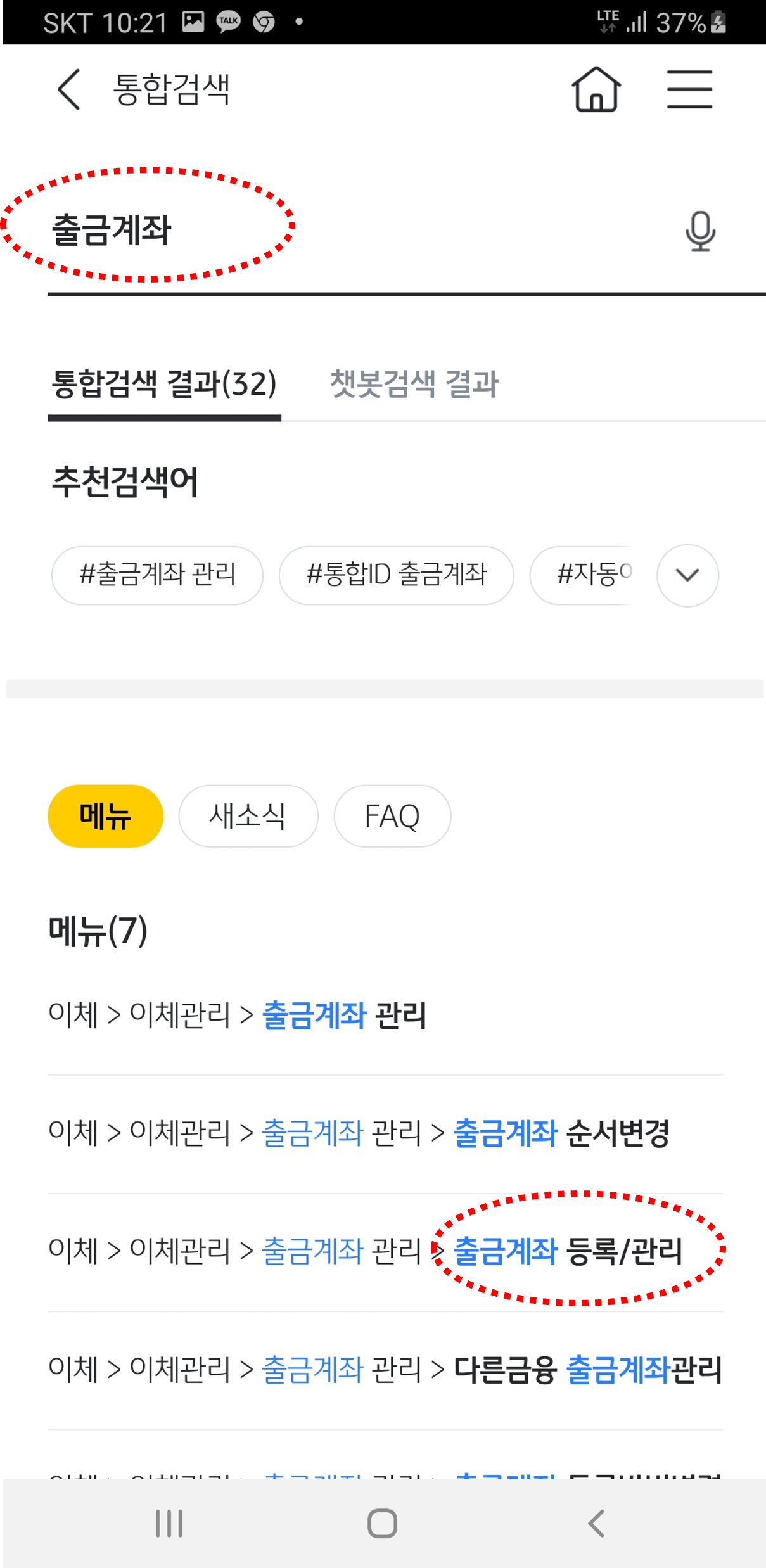The image size is (766, 1568).
Task: Toggle the FAQ filter chip
Action: (392, 816)
